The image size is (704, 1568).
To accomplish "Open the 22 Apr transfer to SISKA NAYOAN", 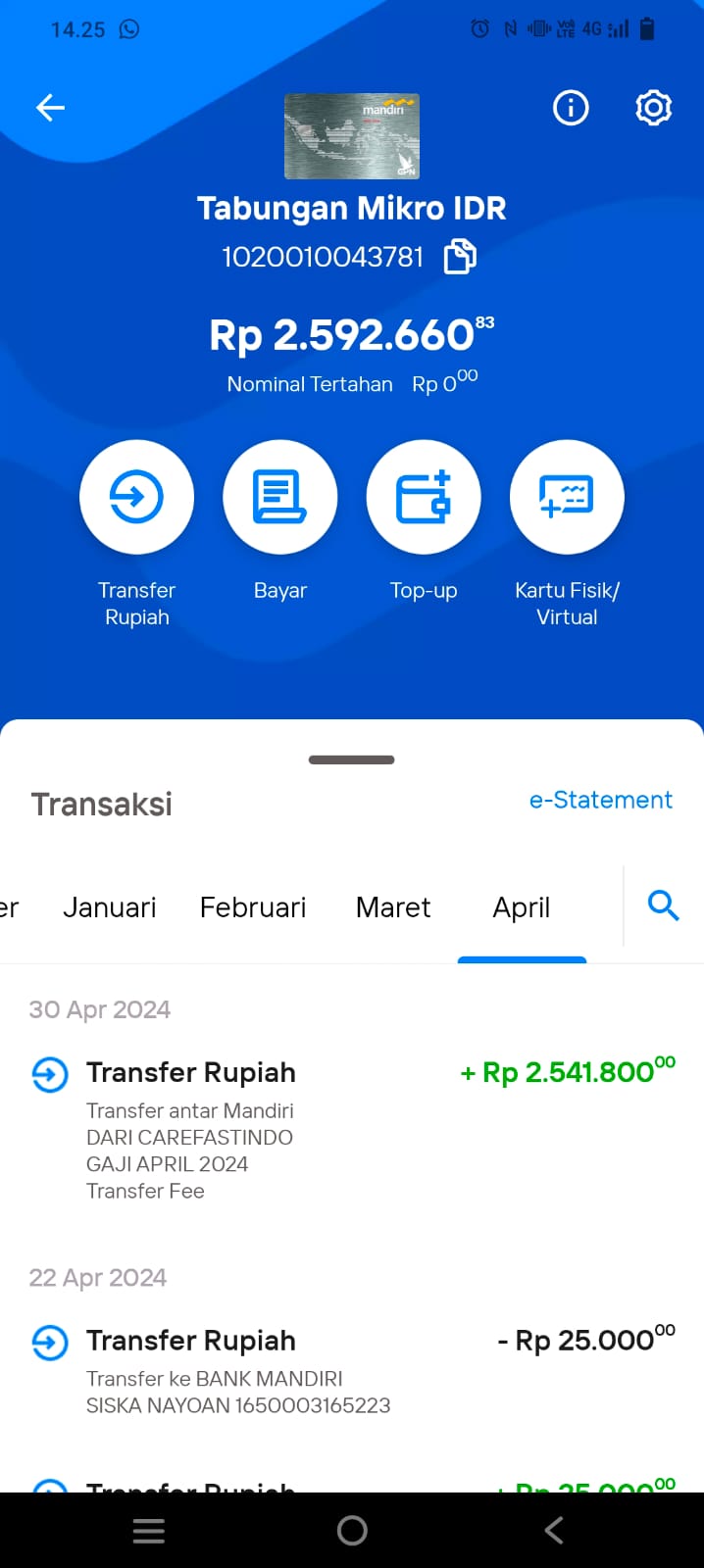I will 352,1371.
